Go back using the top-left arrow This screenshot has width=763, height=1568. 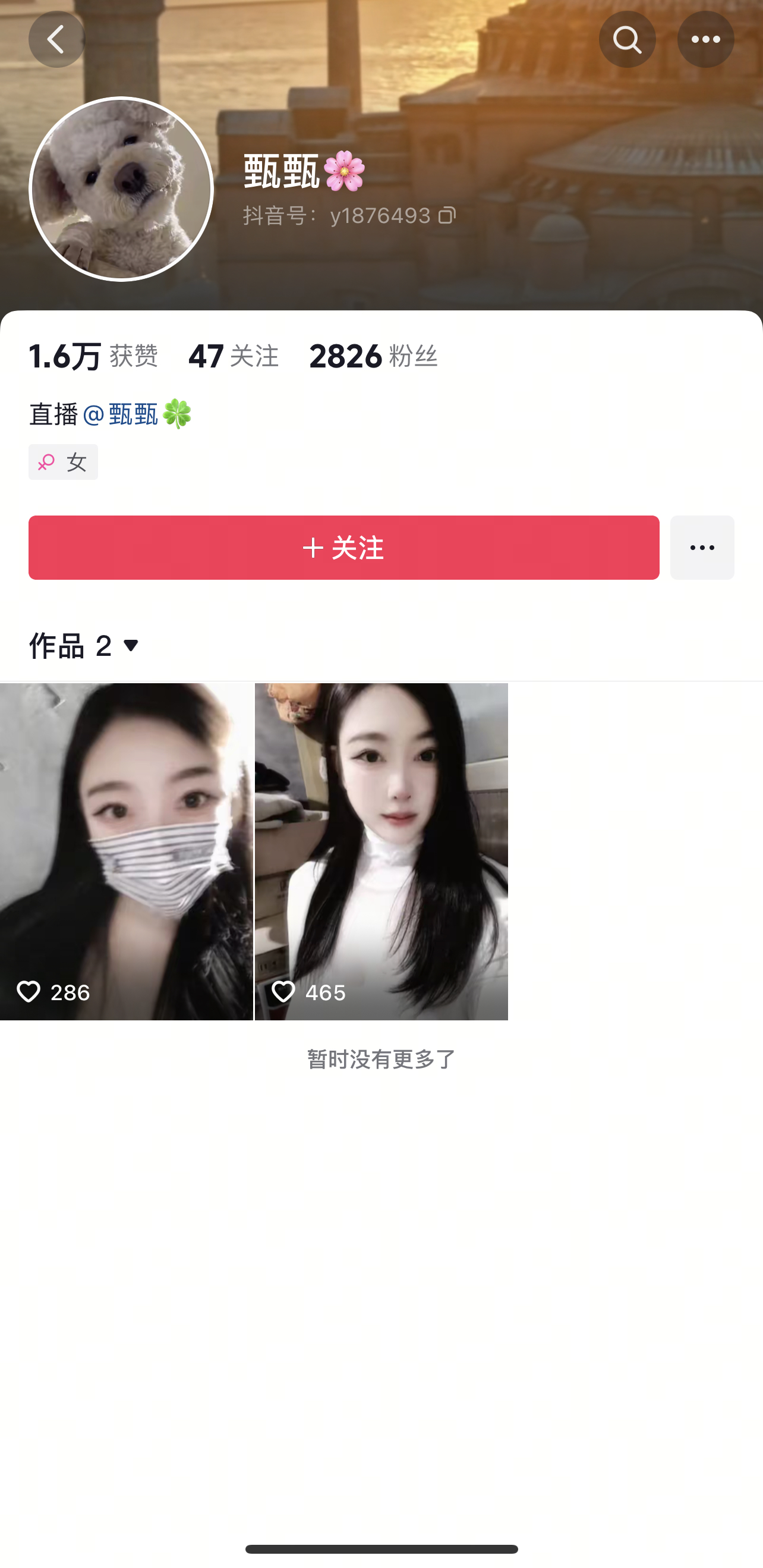56,40
